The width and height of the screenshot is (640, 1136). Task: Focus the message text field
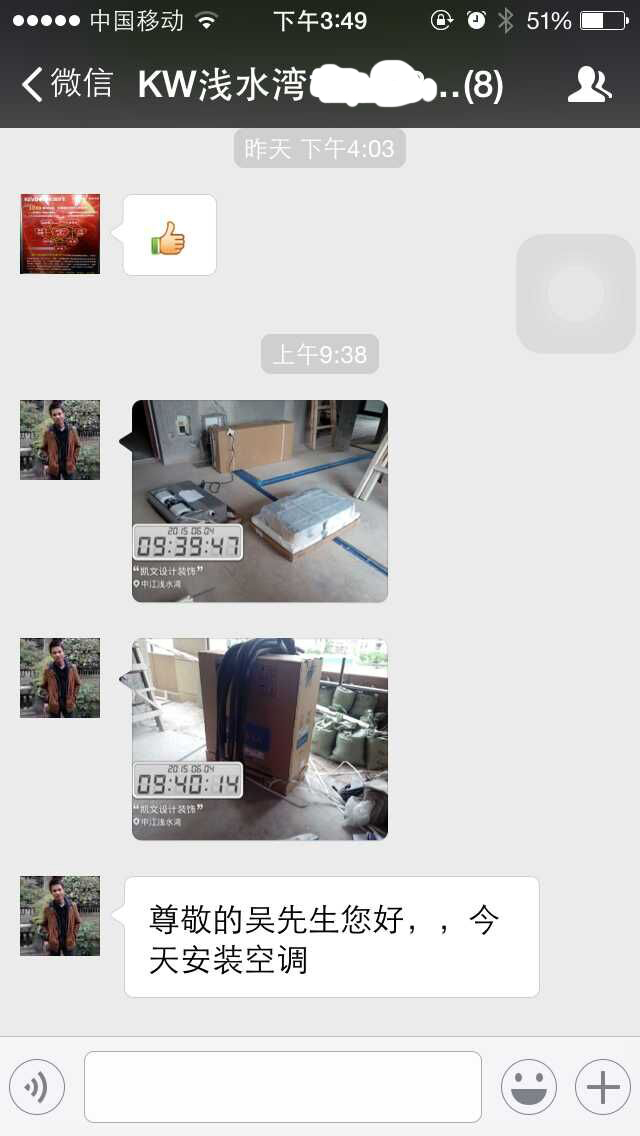click(x=282, y=1087)
